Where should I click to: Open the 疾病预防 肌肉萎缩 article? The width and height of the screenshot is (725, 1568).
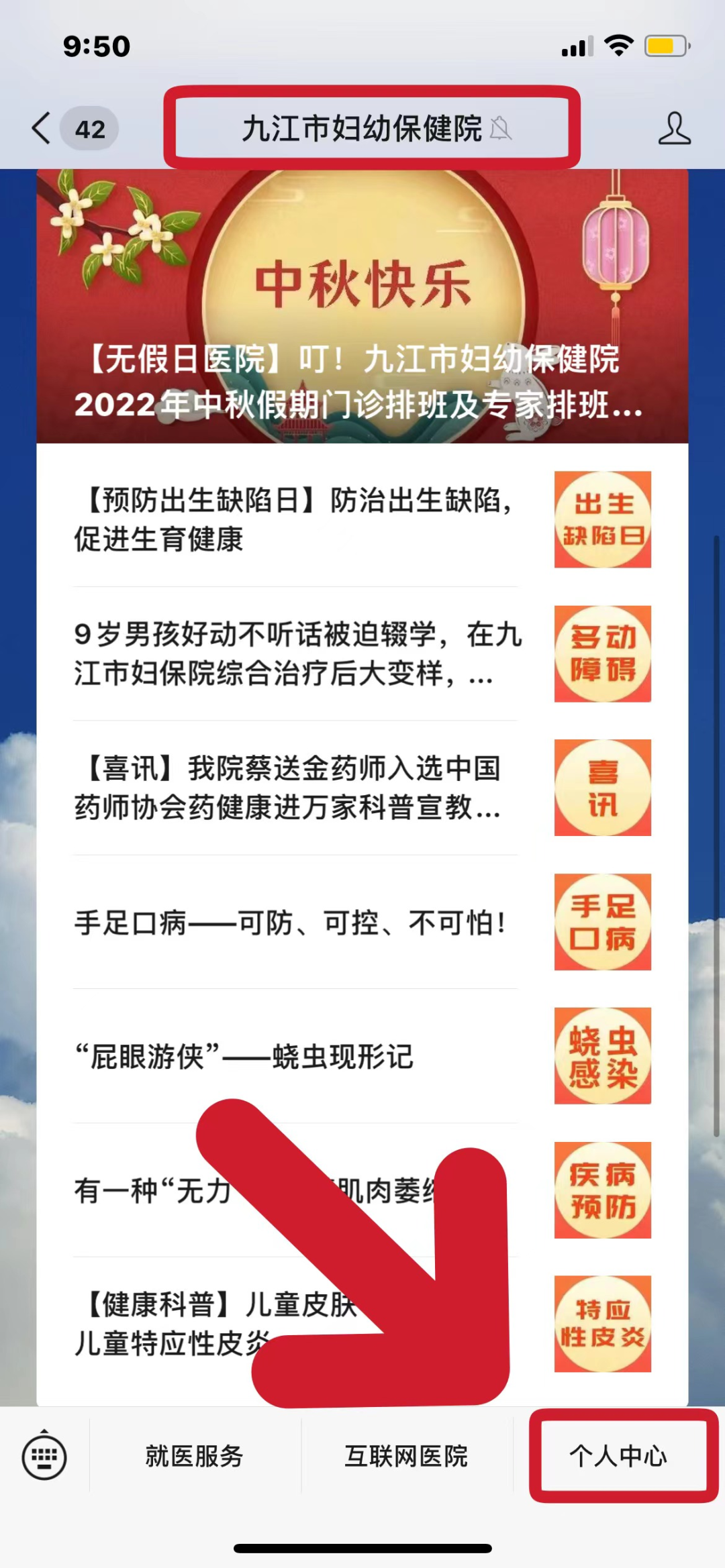point(154,1191)
